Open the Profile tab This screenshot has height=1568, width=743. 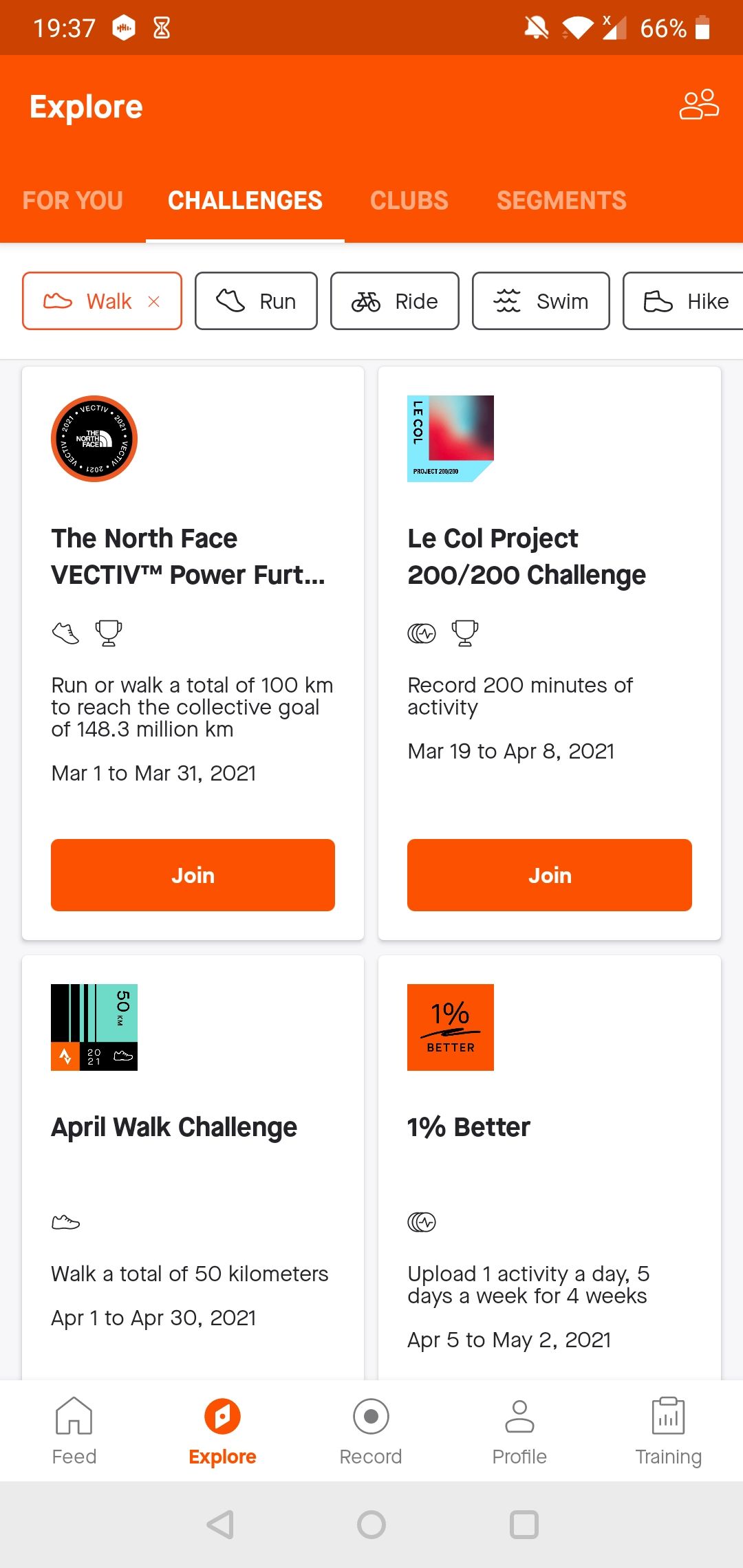point(519,1430)
